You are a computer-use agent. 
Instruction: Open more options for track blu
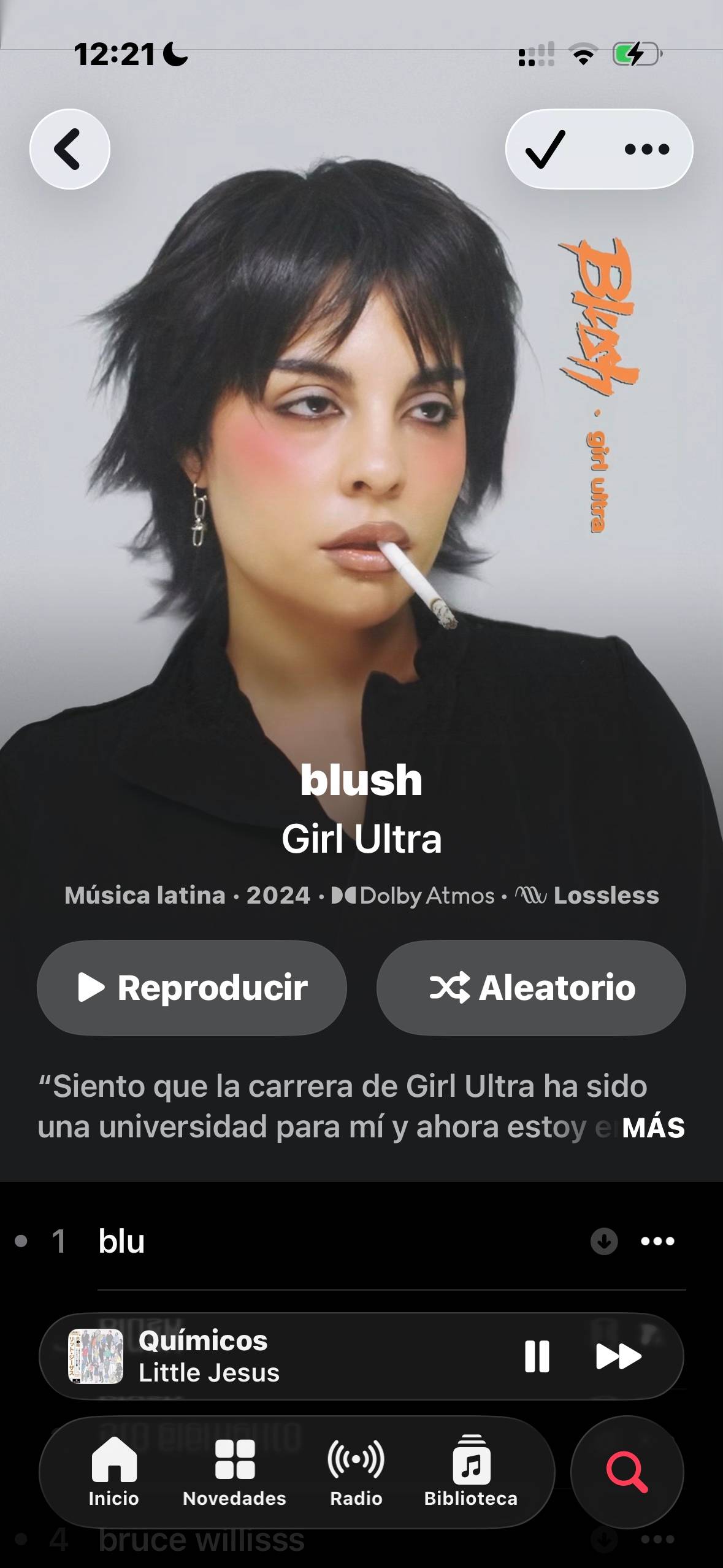pos(657,1242)
